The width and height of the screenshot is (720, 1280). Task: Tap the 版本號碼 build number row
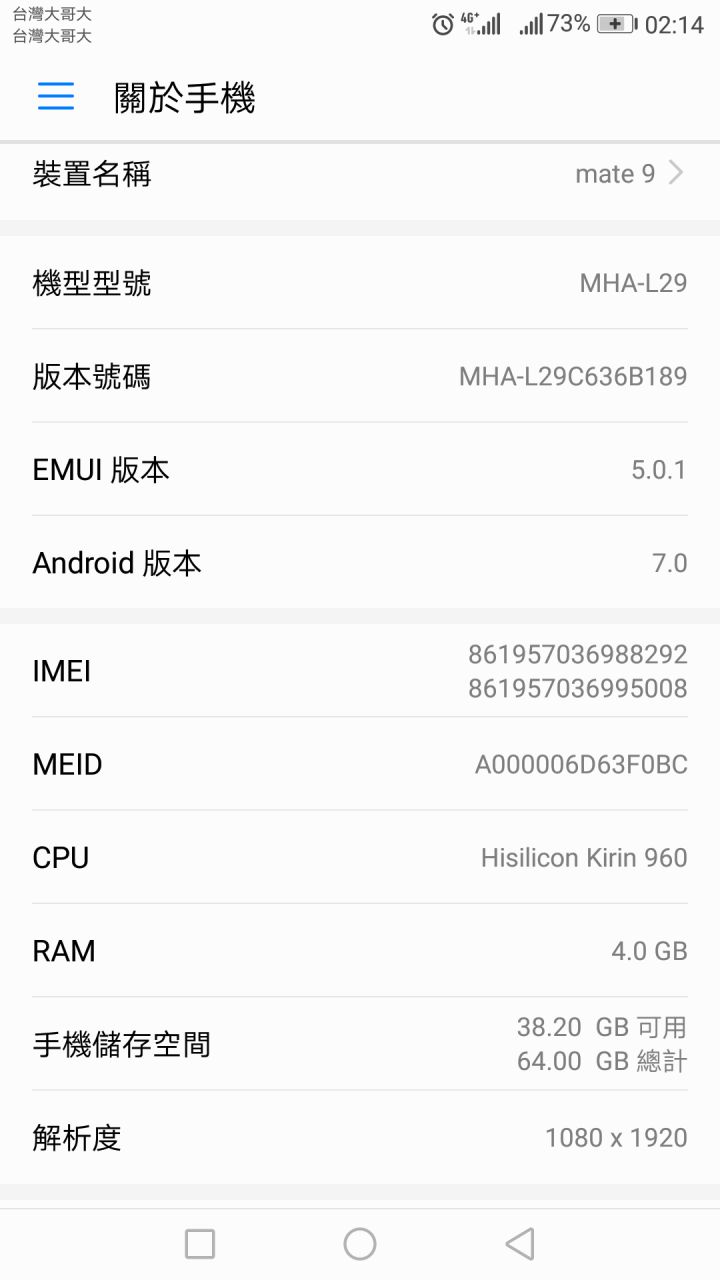pos(360,376)
